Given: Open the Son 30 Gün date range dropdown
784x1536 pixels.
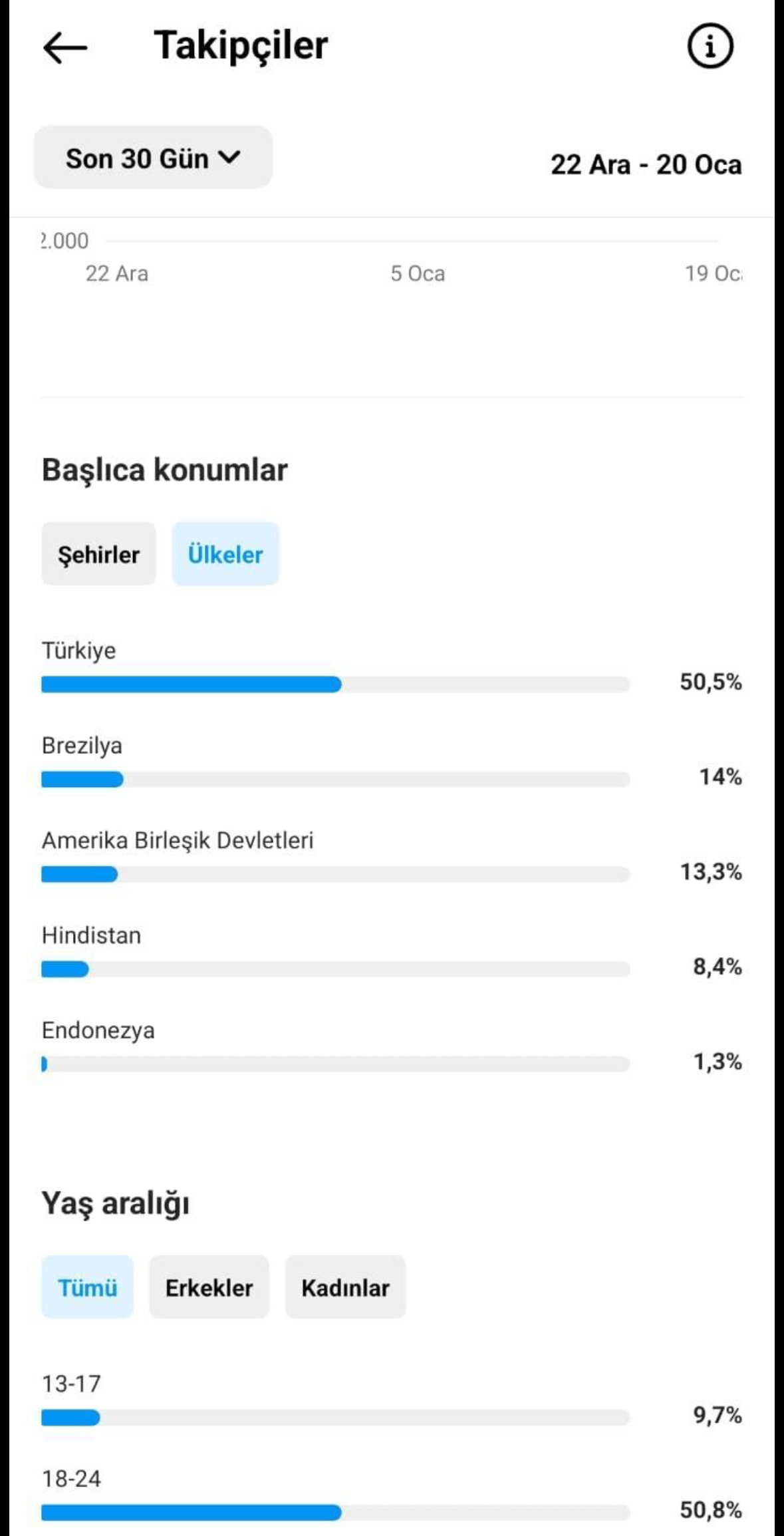Looking at the screenshot, I should (x=153, y=158).
